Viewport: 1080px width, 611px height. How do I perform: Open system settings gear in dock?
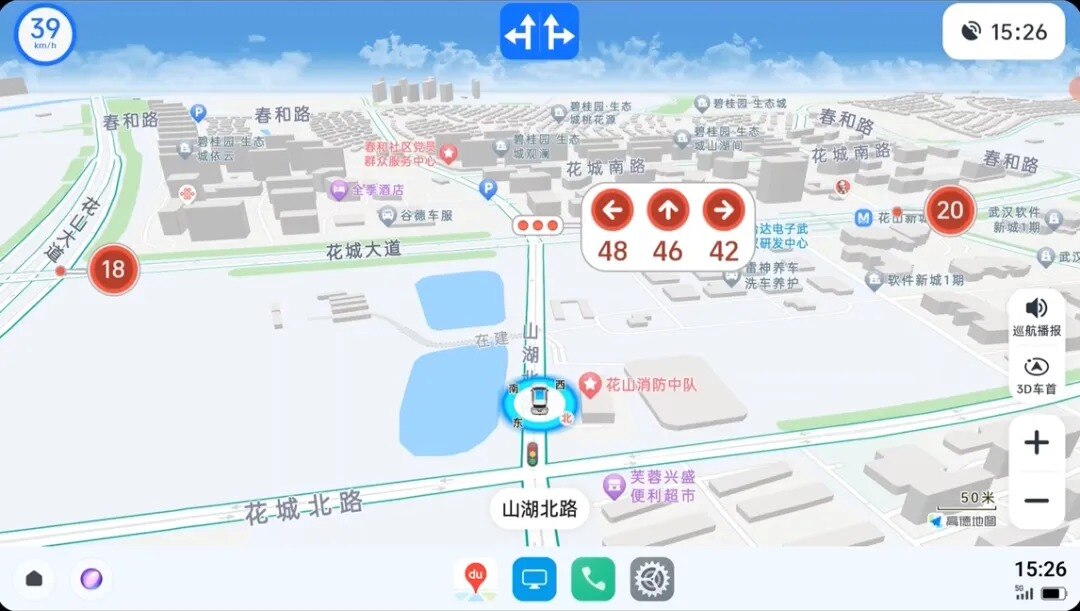652,579
